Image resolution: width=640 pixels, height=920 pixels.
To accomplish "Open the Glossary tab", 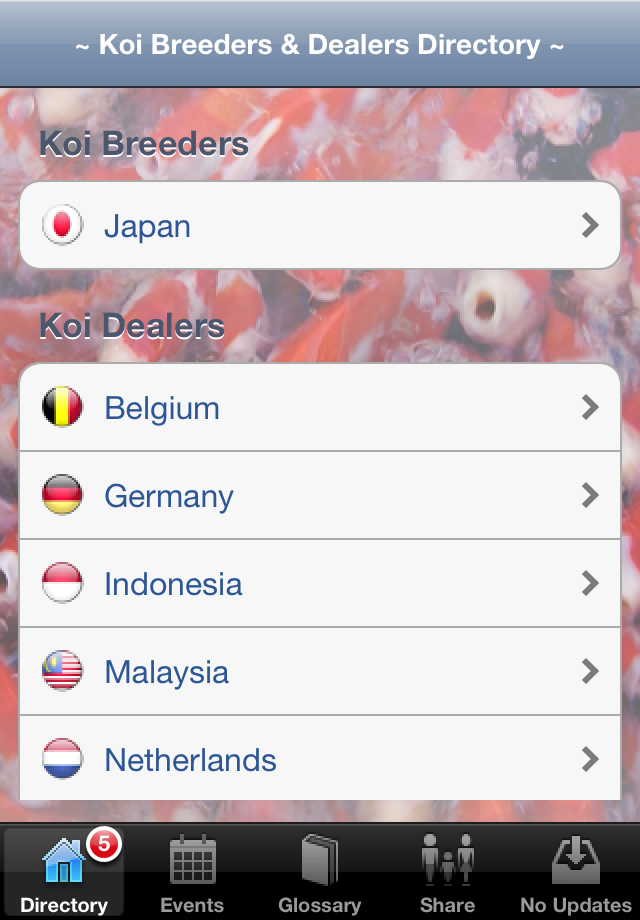I will pos(319,873).
